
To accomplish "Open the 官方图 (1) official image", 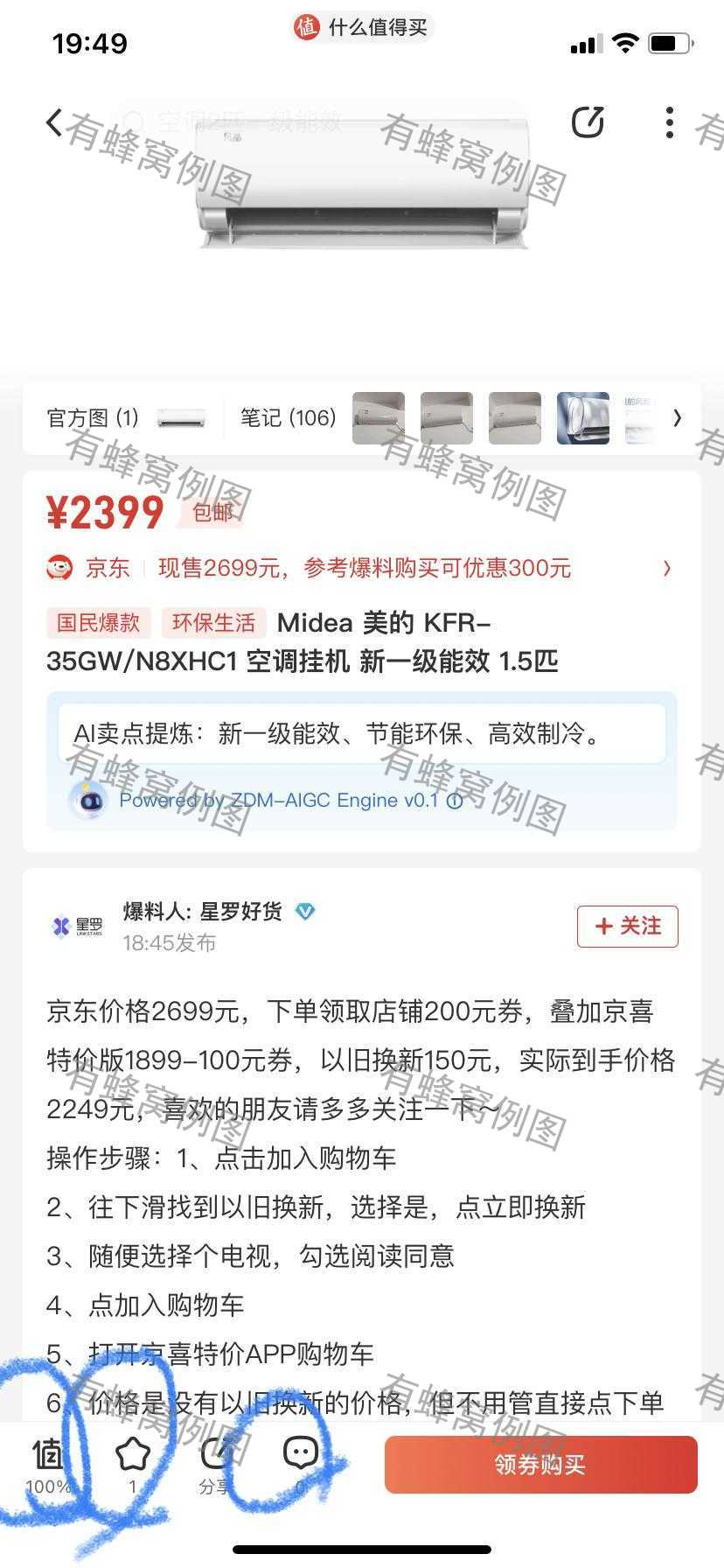I will coord(127,418).
